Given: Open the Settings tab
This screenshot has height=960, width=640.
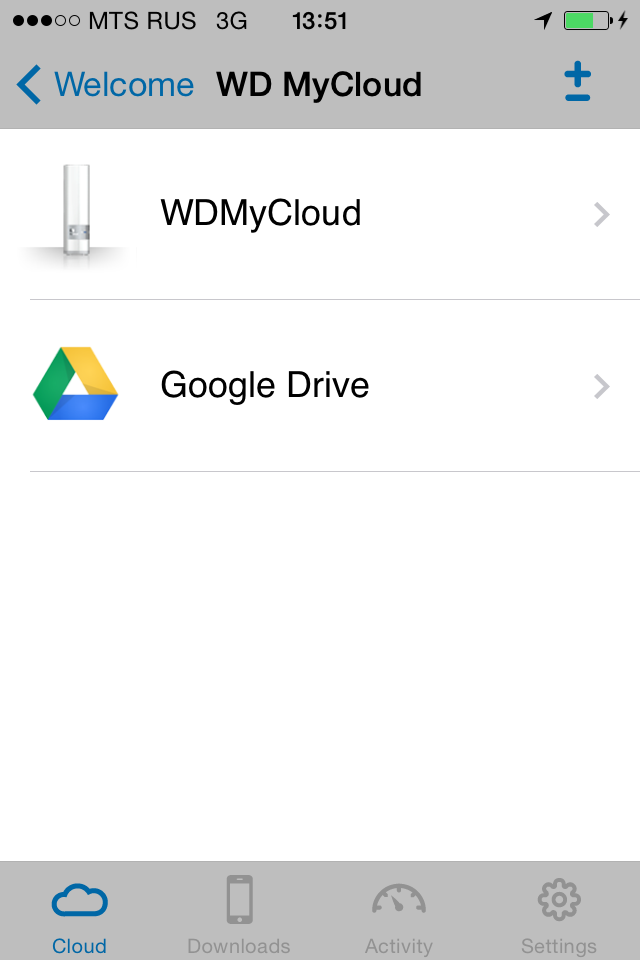Looking at the screenshot, I should (x=559, y=914).
